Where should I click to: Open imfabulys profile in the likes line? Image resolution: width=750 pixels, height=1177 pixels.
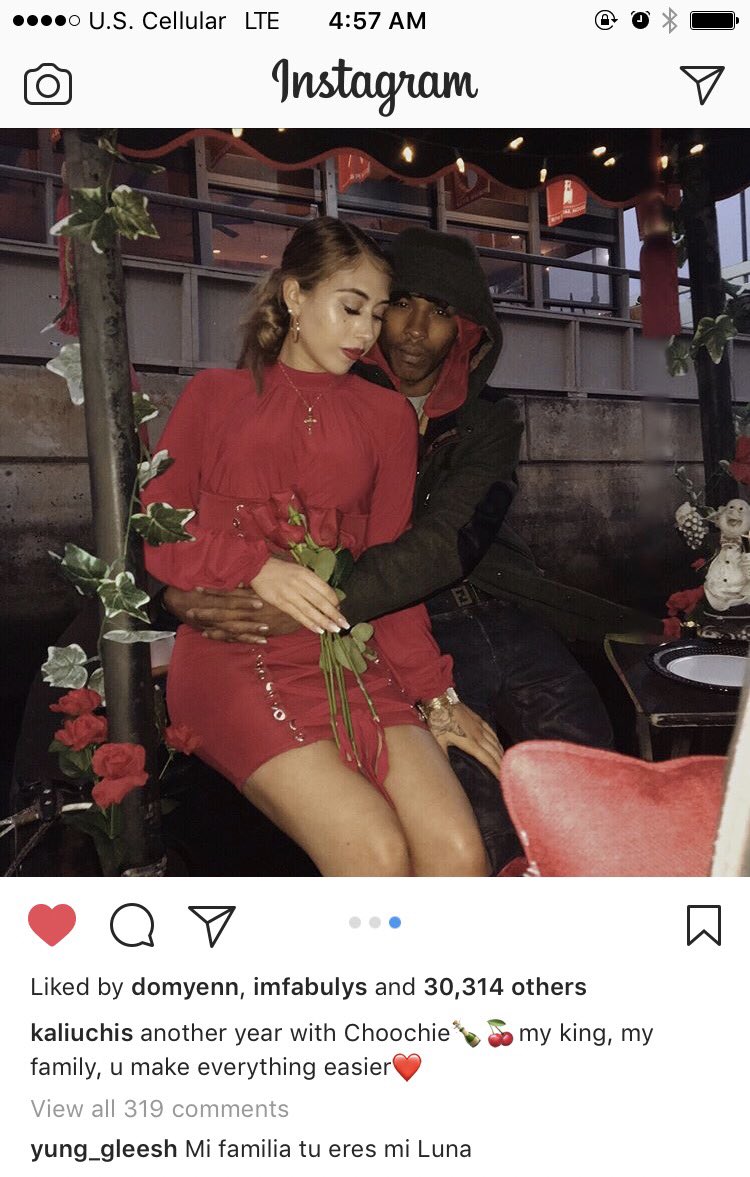point(310,987)
